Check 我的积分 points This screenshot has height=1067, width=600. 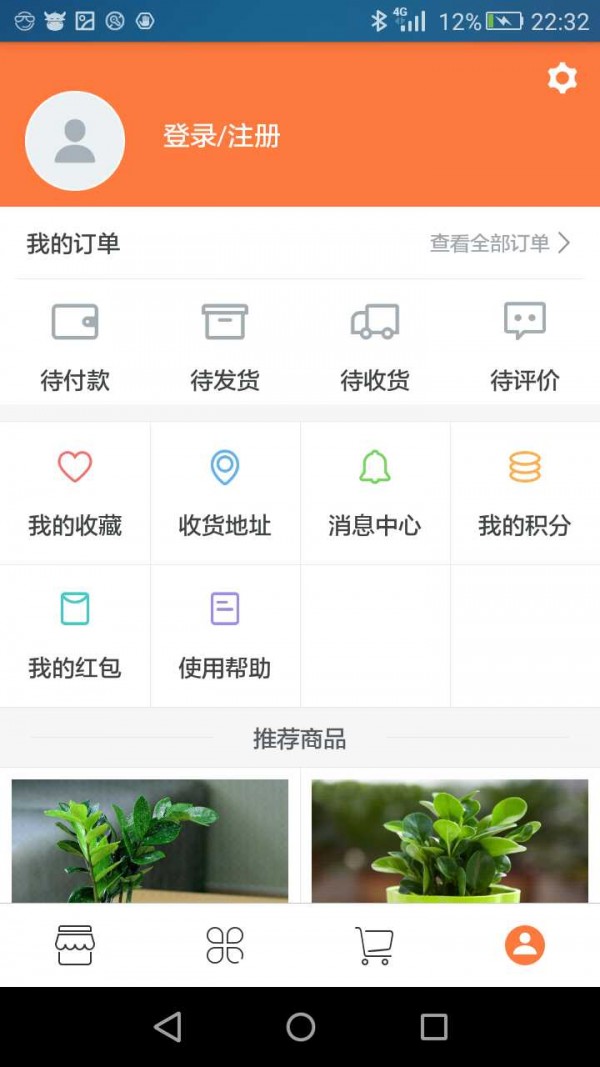pos(525,493)
